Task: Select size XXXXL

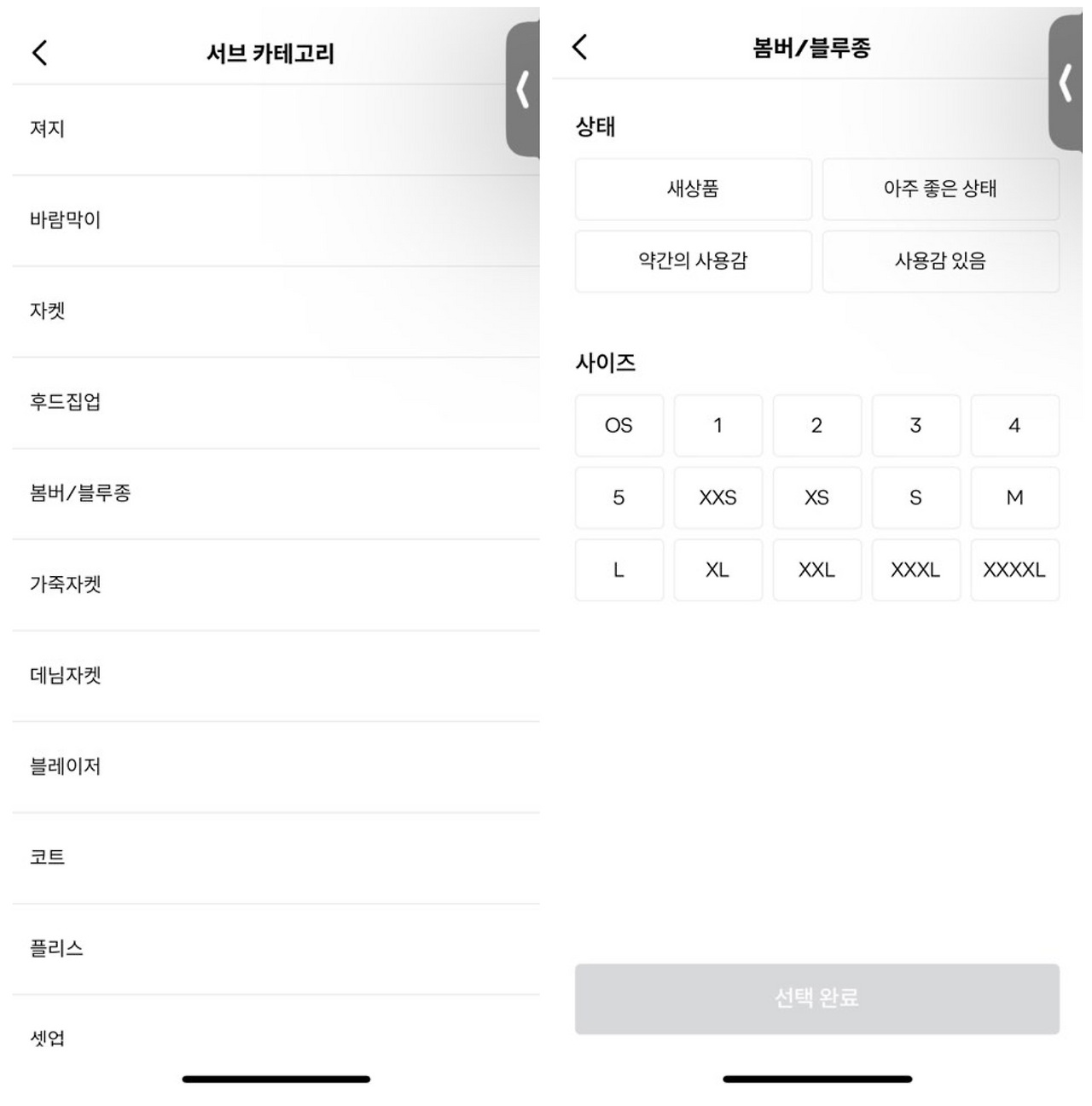Action: click(1014, 569)
